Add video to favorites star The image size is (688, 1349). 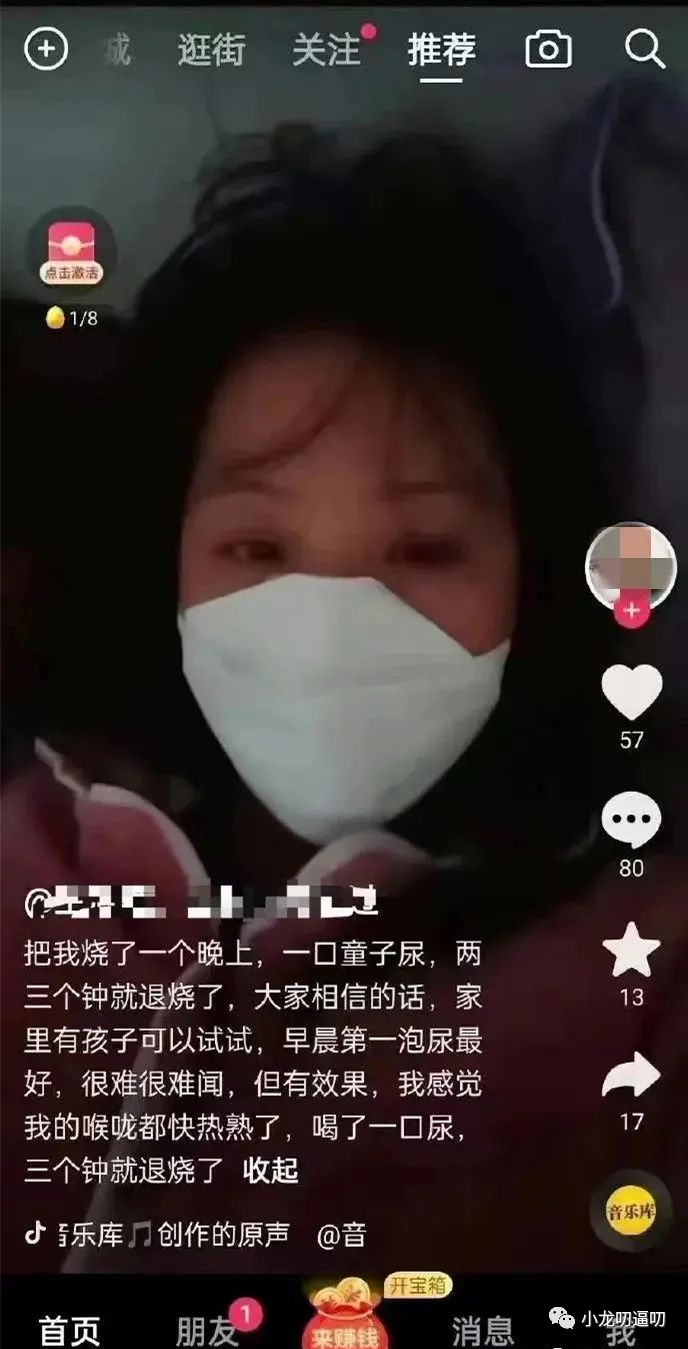(x=631, y=950)
